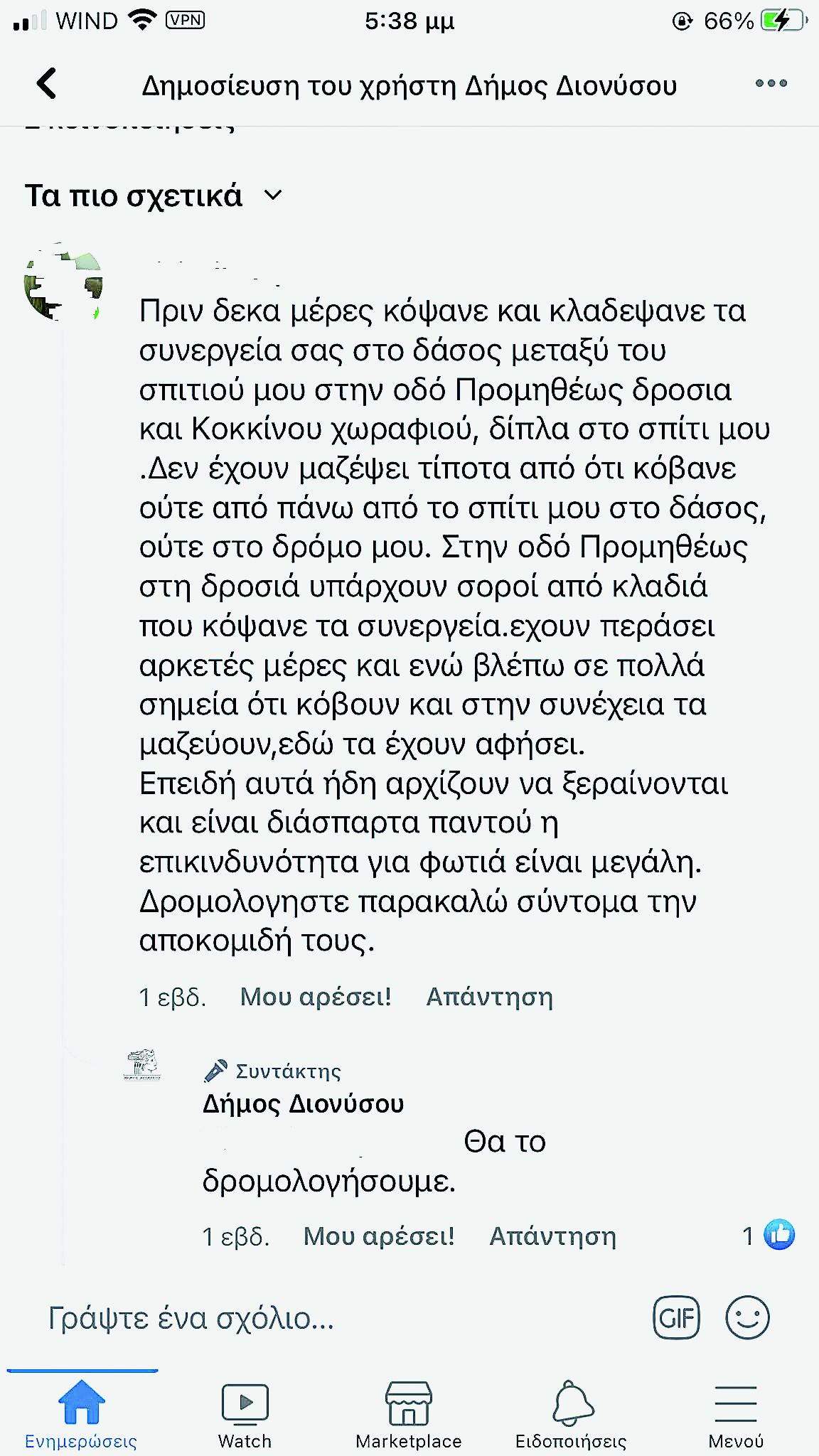Switch to the Watch tab

(x=245, y=1414)
